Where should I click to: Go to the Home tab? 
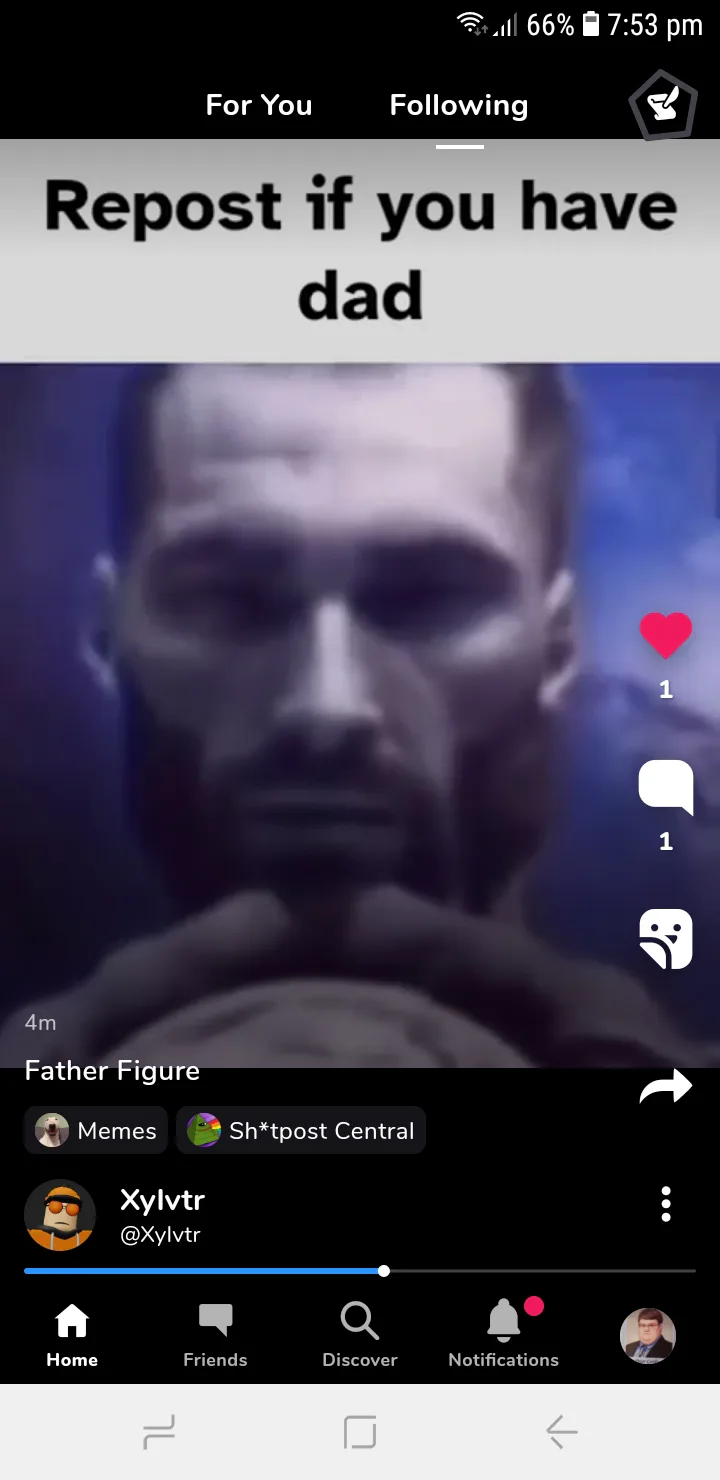(x=72, y=1335)
